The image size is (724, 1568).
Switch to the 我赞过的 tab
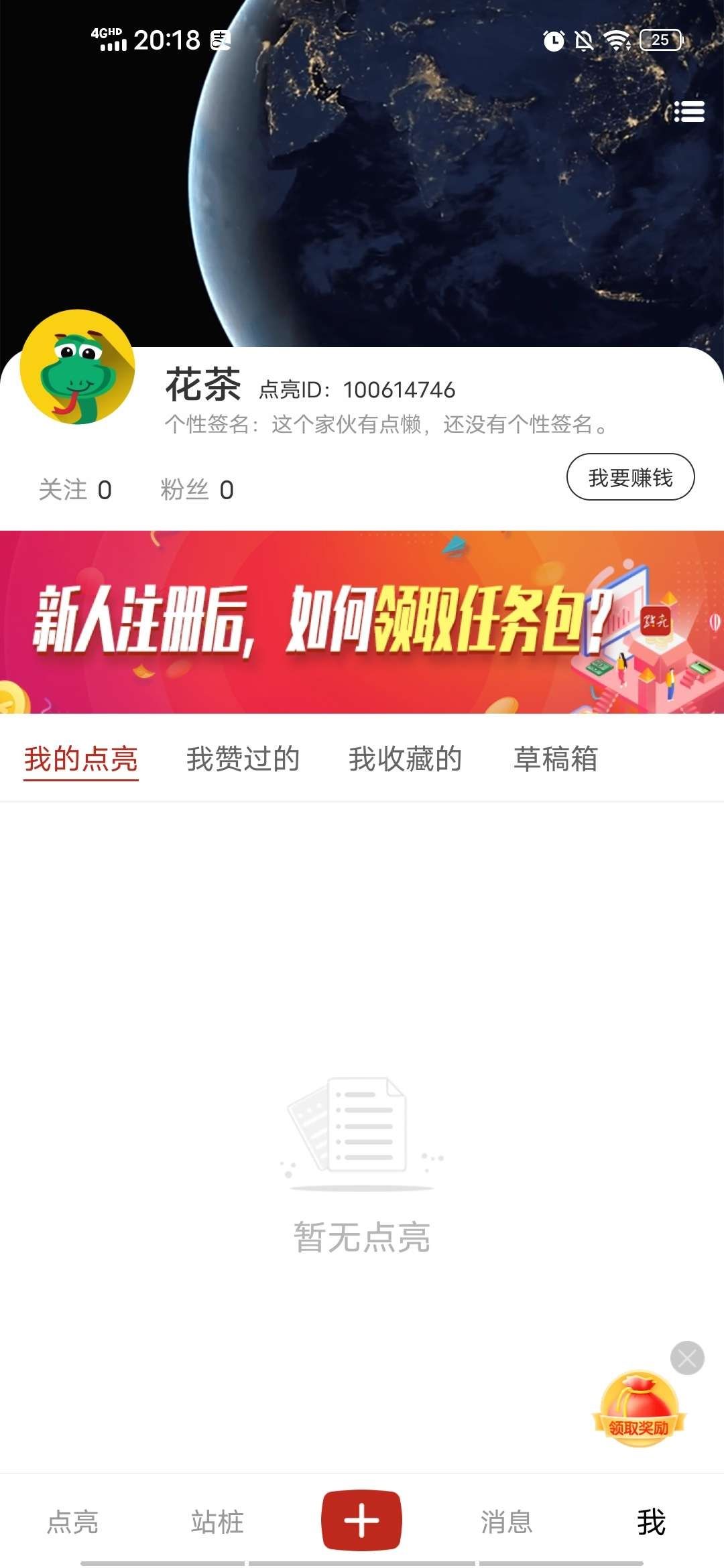tap(243, 759)
